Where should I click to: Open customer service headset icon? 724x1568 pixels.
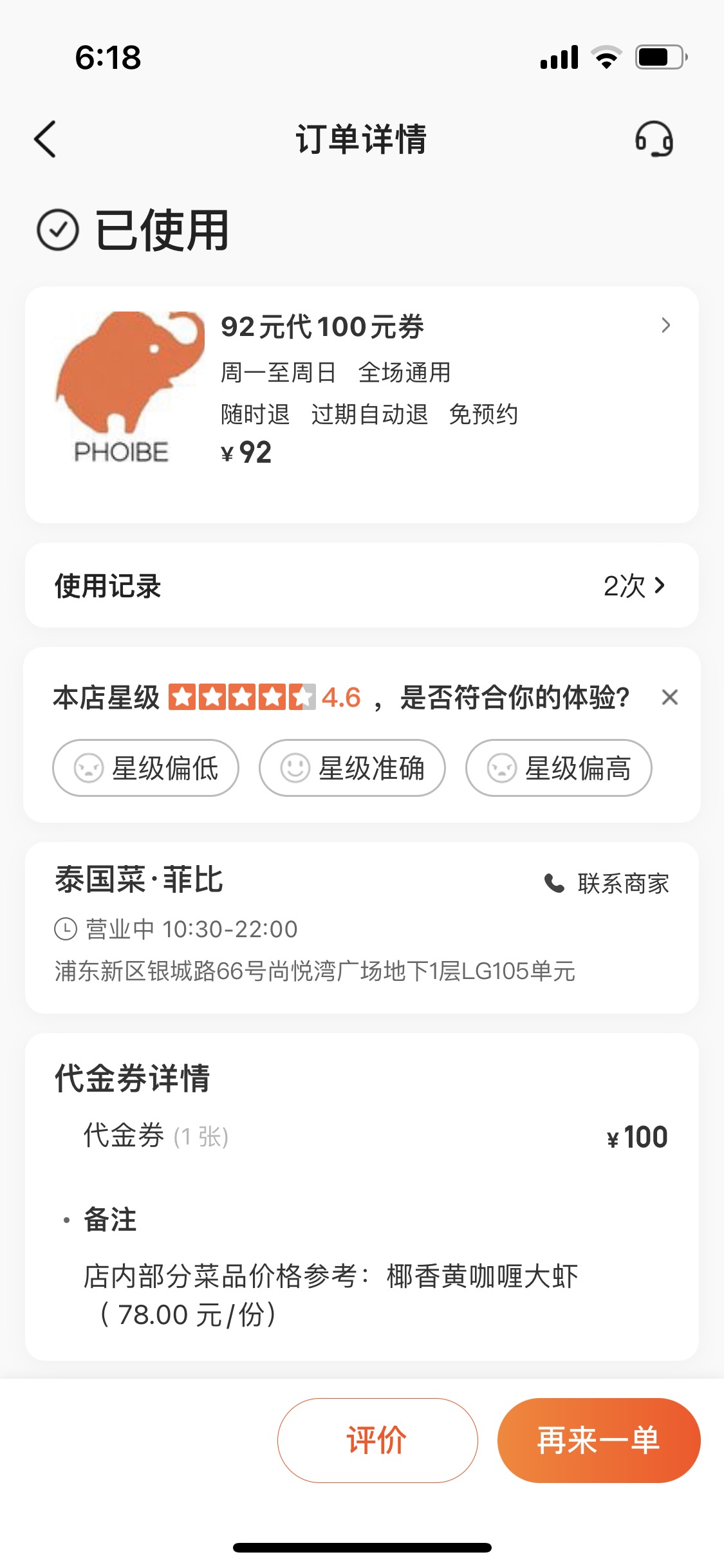tap(654, 139)
